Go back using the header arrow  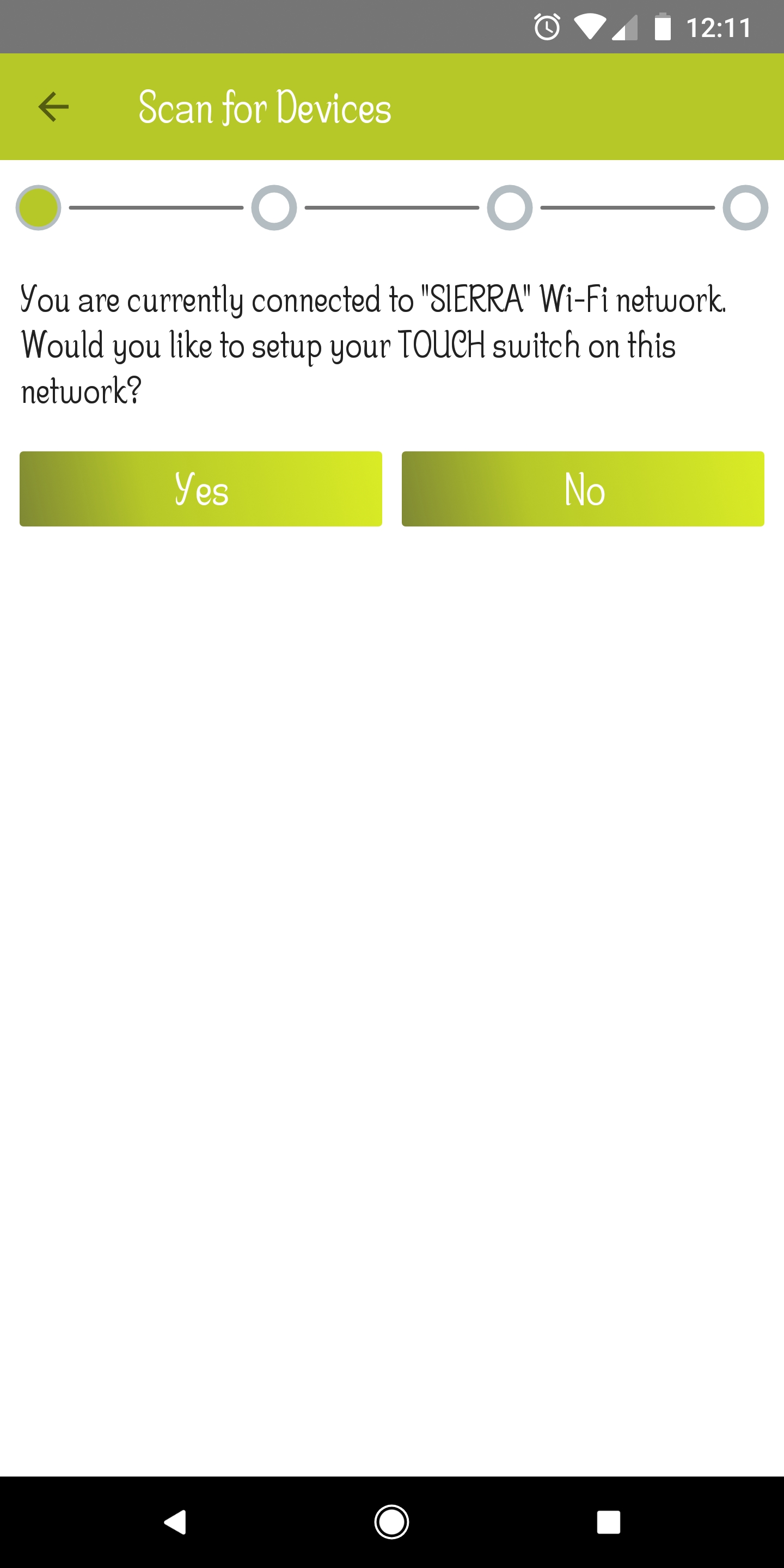[53, 107]
